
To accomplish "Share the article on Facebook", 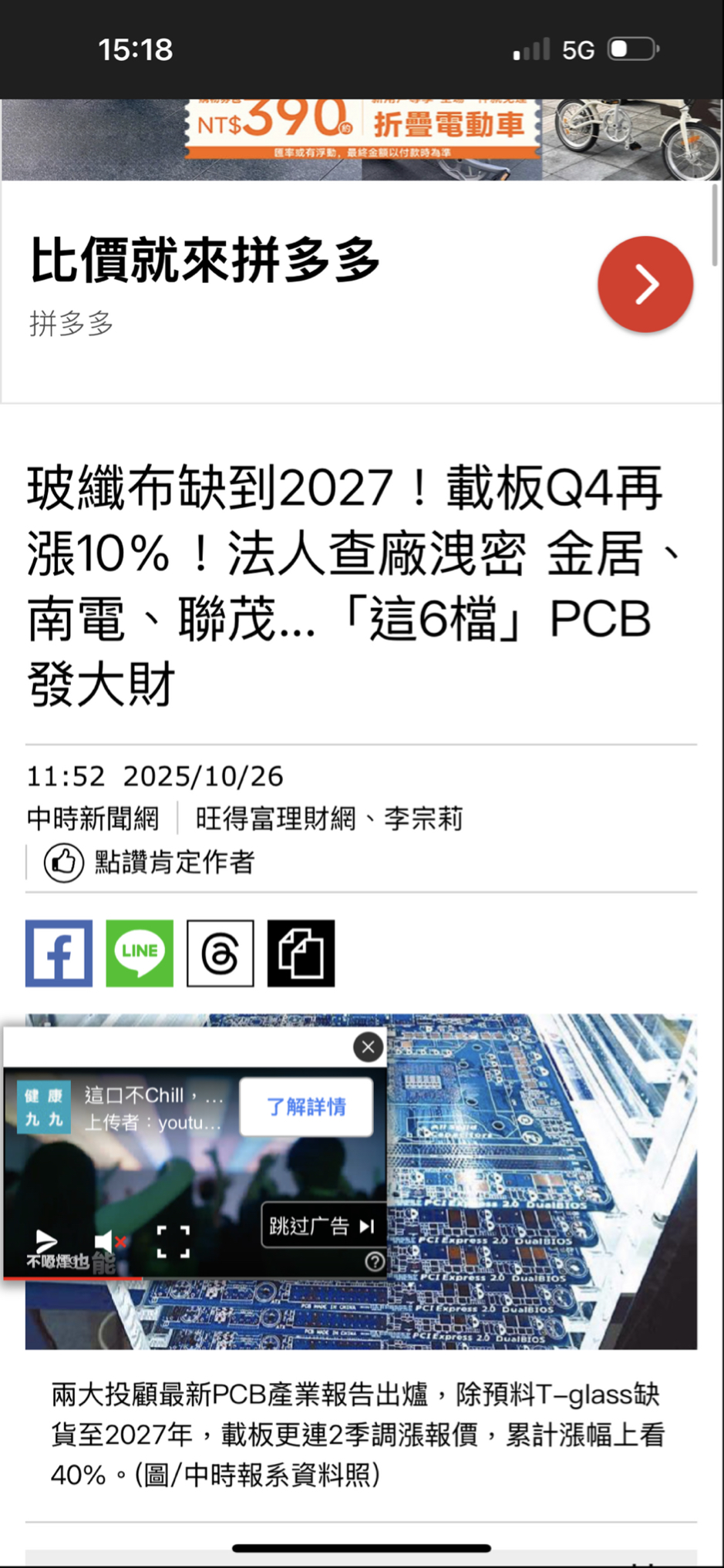I will point(59,953).
